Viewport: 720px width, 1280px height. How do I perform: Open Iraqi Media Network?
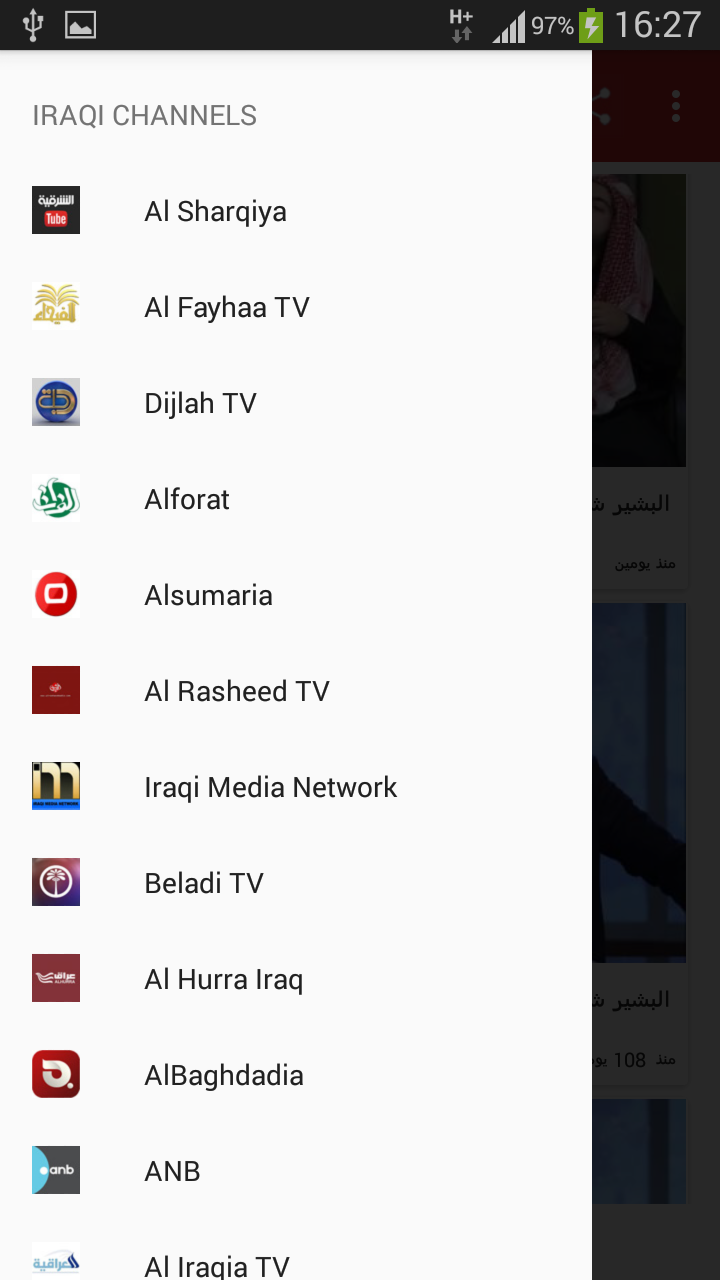tap(270, 787)
